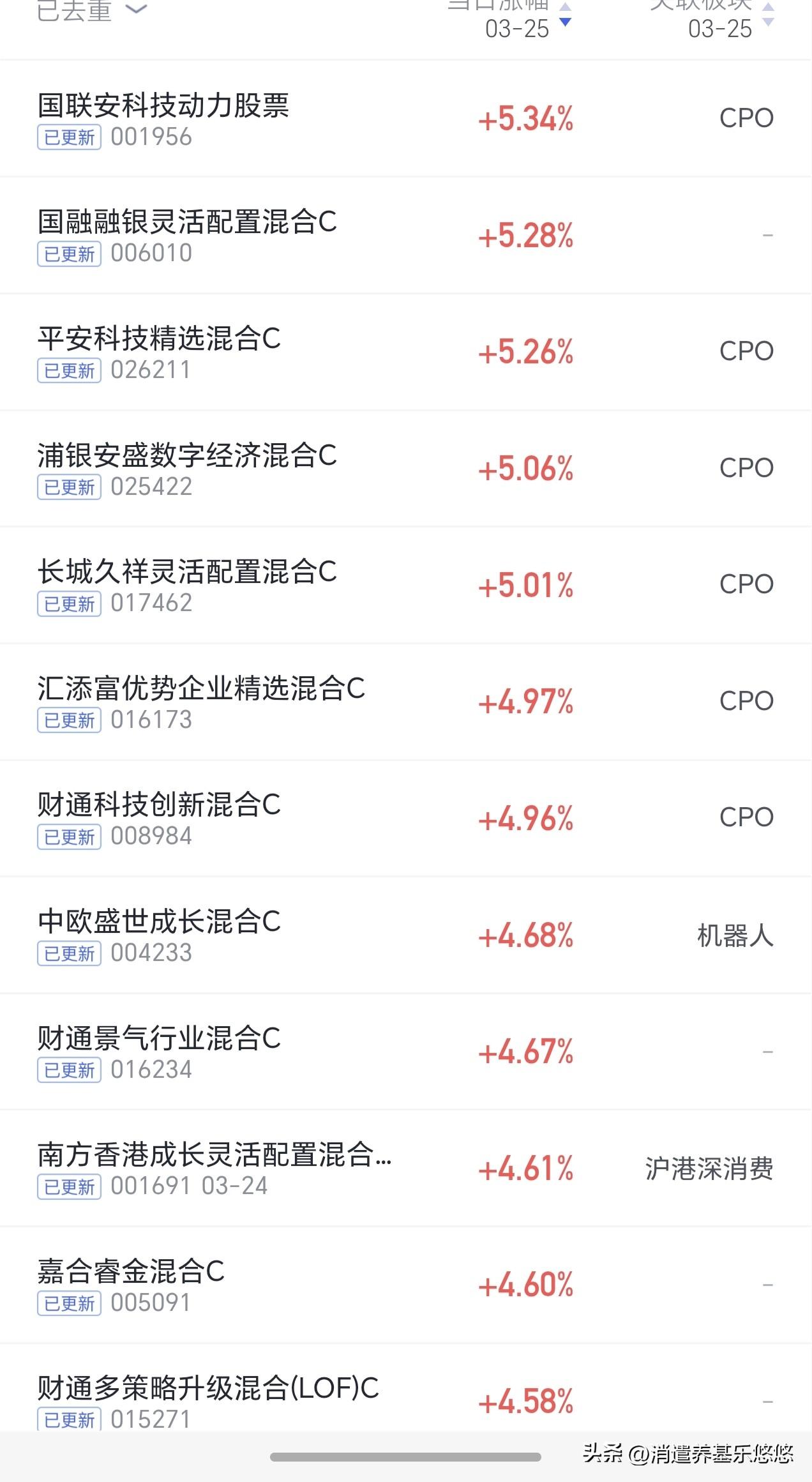
Task: Click the ascending sort arrow for 当日涨幅
Action: [x=564, y=6]
